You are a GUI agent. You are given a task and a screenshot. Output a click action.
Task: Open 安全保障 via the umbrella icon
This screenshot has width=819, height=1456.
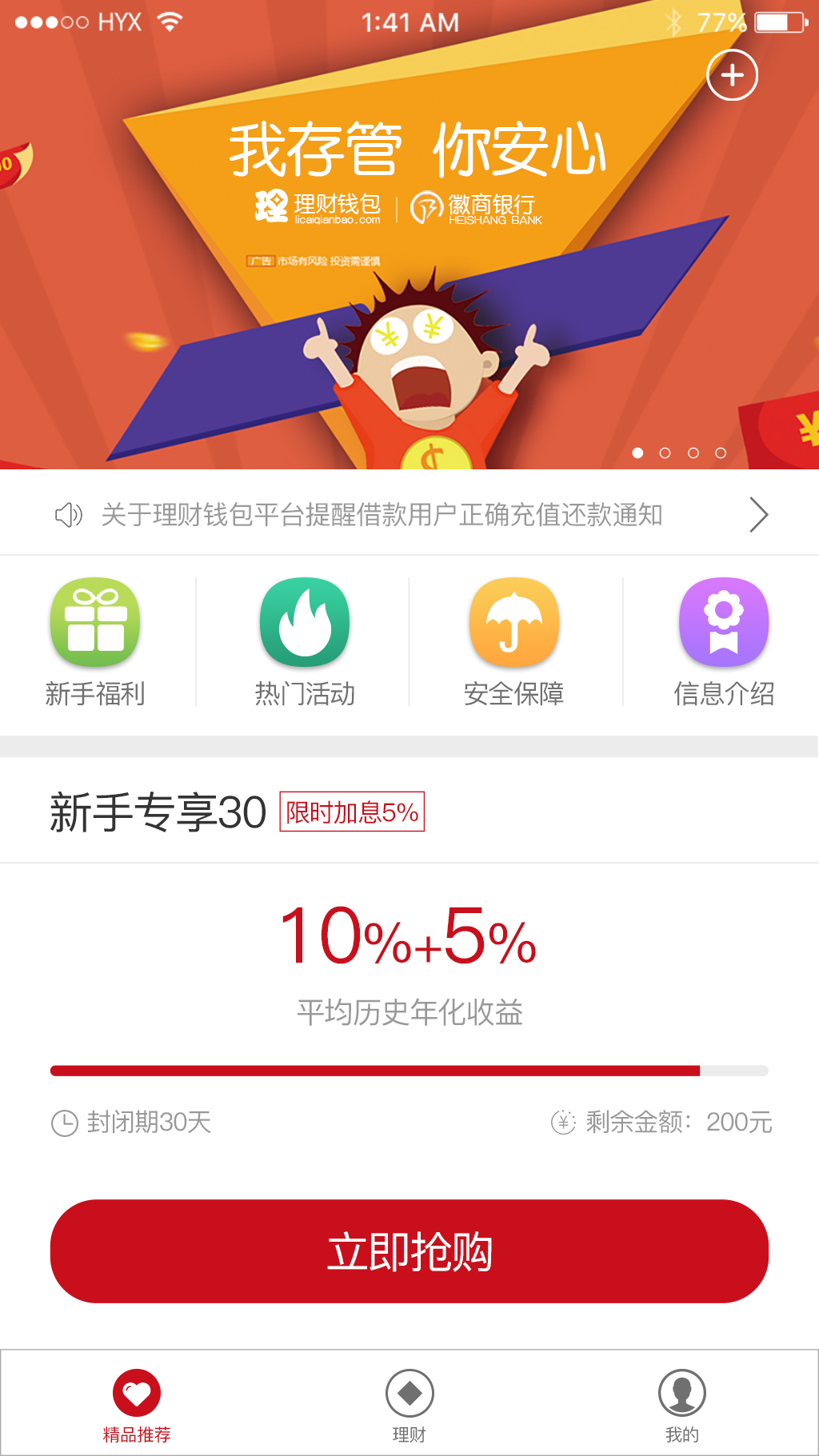(514, 622)
